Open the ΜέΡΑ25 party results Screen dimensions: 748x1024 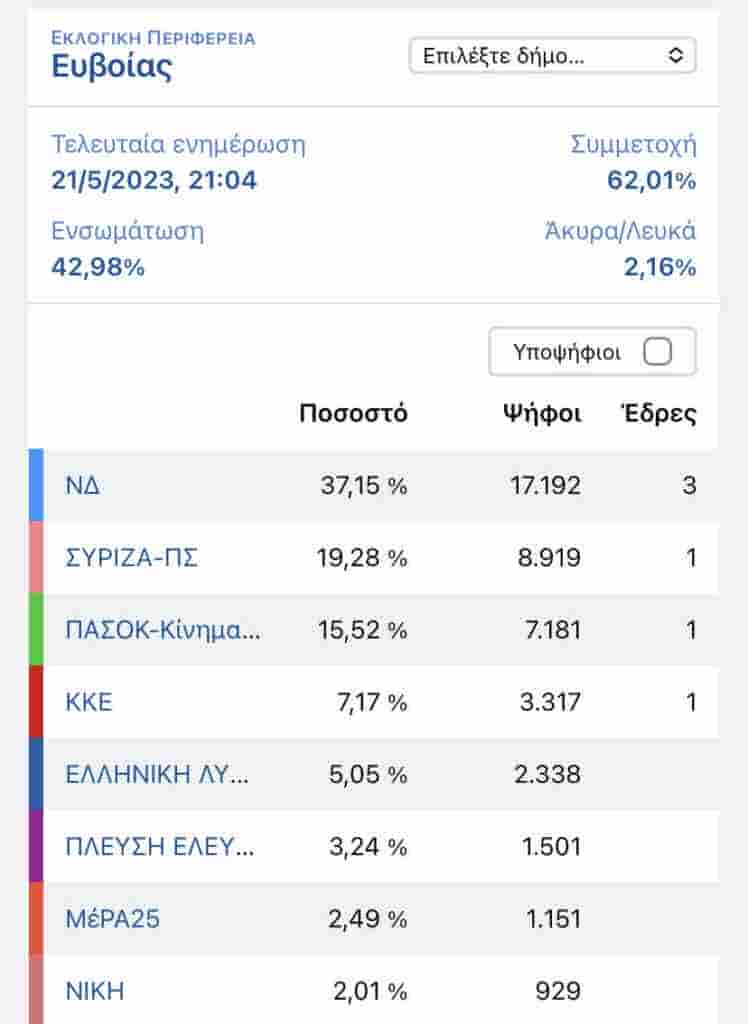pos(112,919)
